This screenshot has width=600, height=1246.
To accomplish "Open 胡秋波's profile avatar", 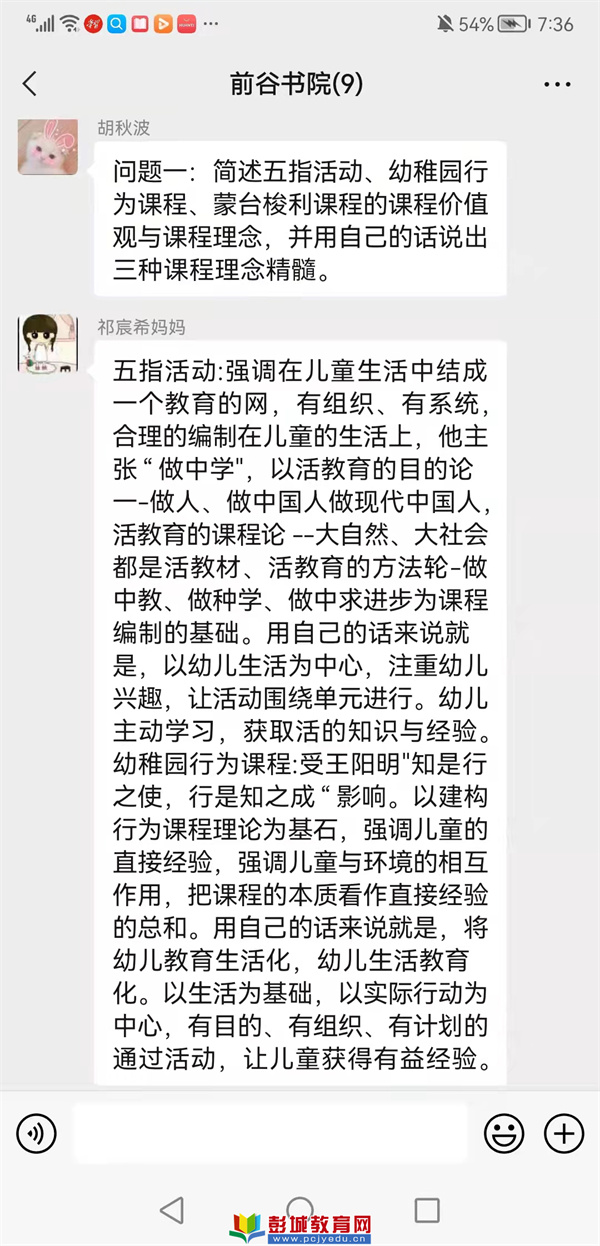I will coord(47,146).
